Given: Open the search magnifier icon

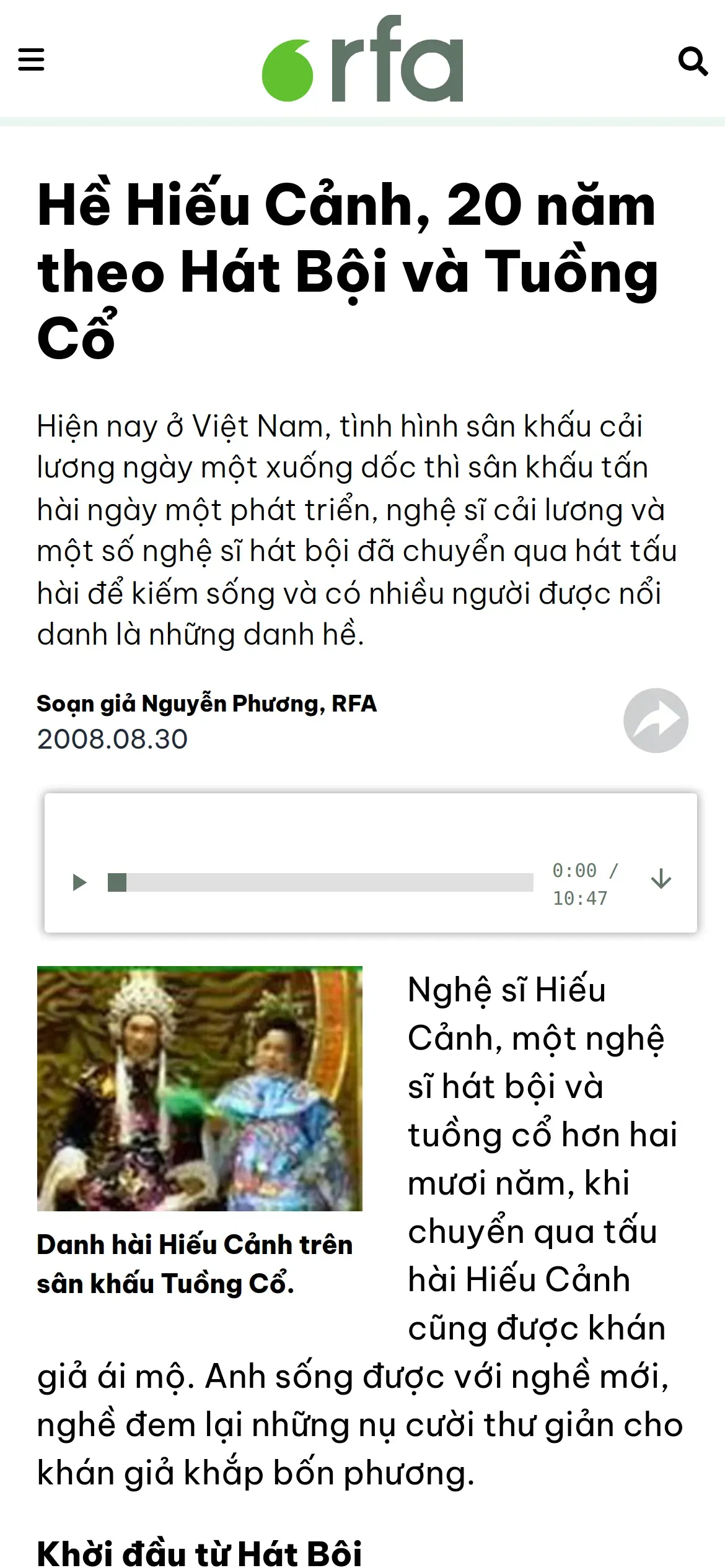Looking at the screenshot, I should point(693,61).
